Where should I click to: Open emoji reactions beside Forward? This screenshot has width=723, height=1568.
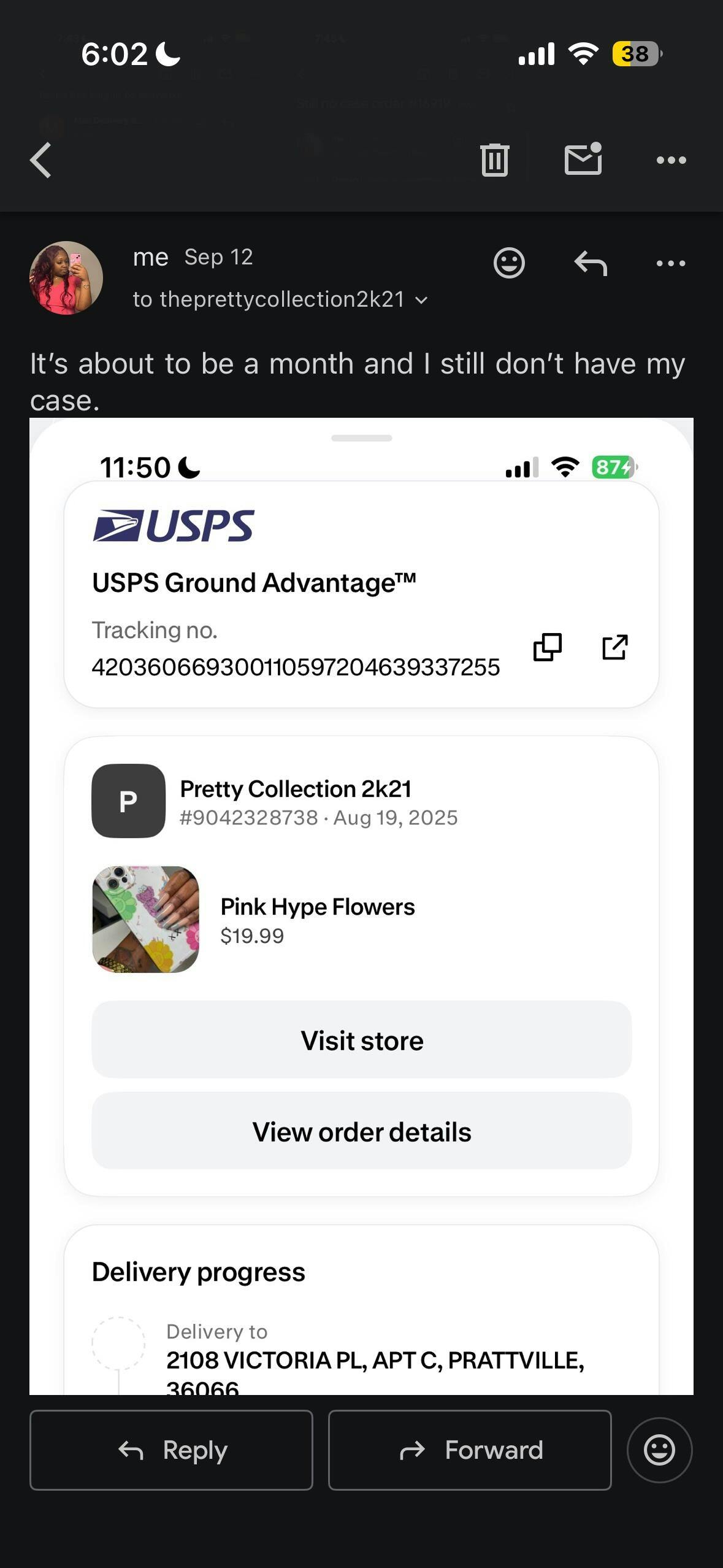[x=659, y=1450]
